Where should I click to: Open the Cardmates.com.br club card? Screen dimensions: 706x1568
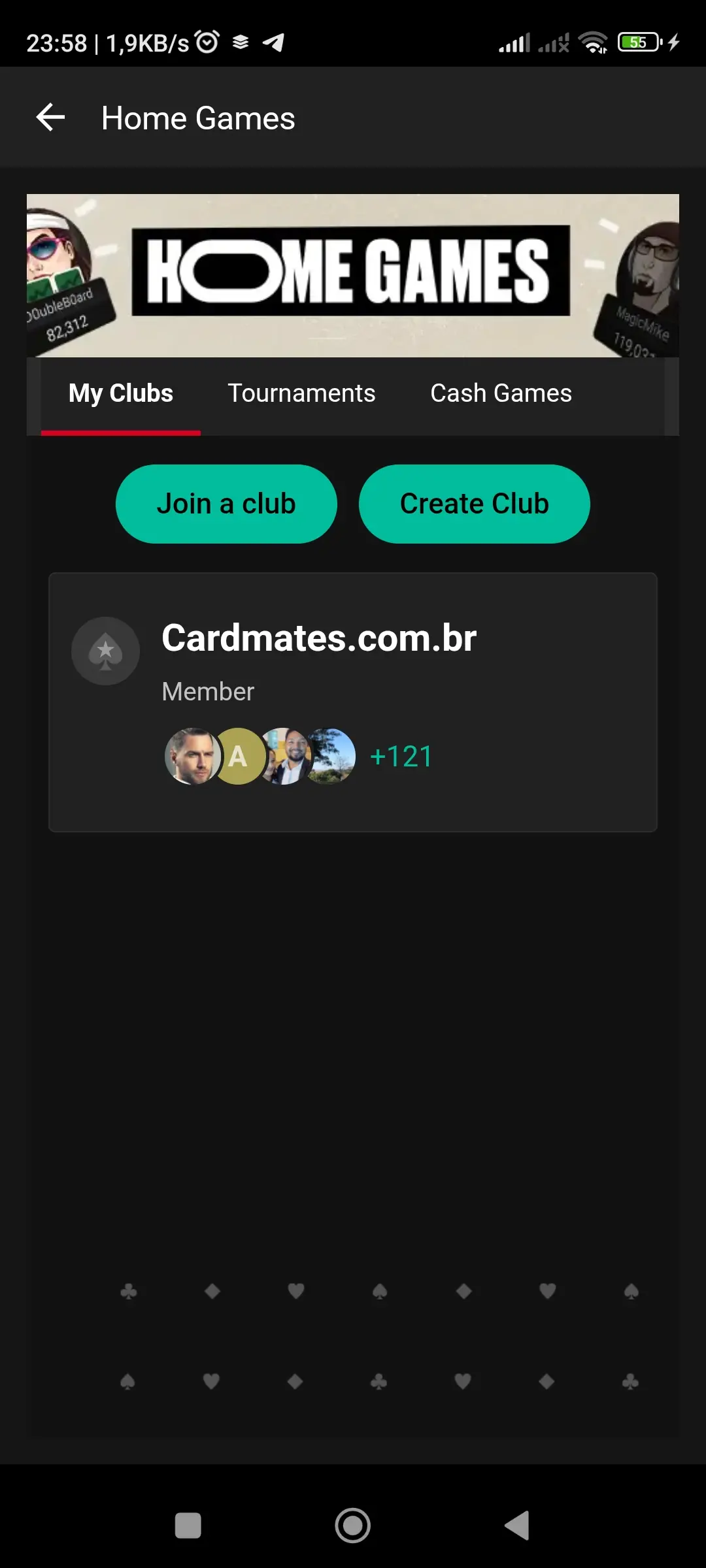click(x=353, y=702)
